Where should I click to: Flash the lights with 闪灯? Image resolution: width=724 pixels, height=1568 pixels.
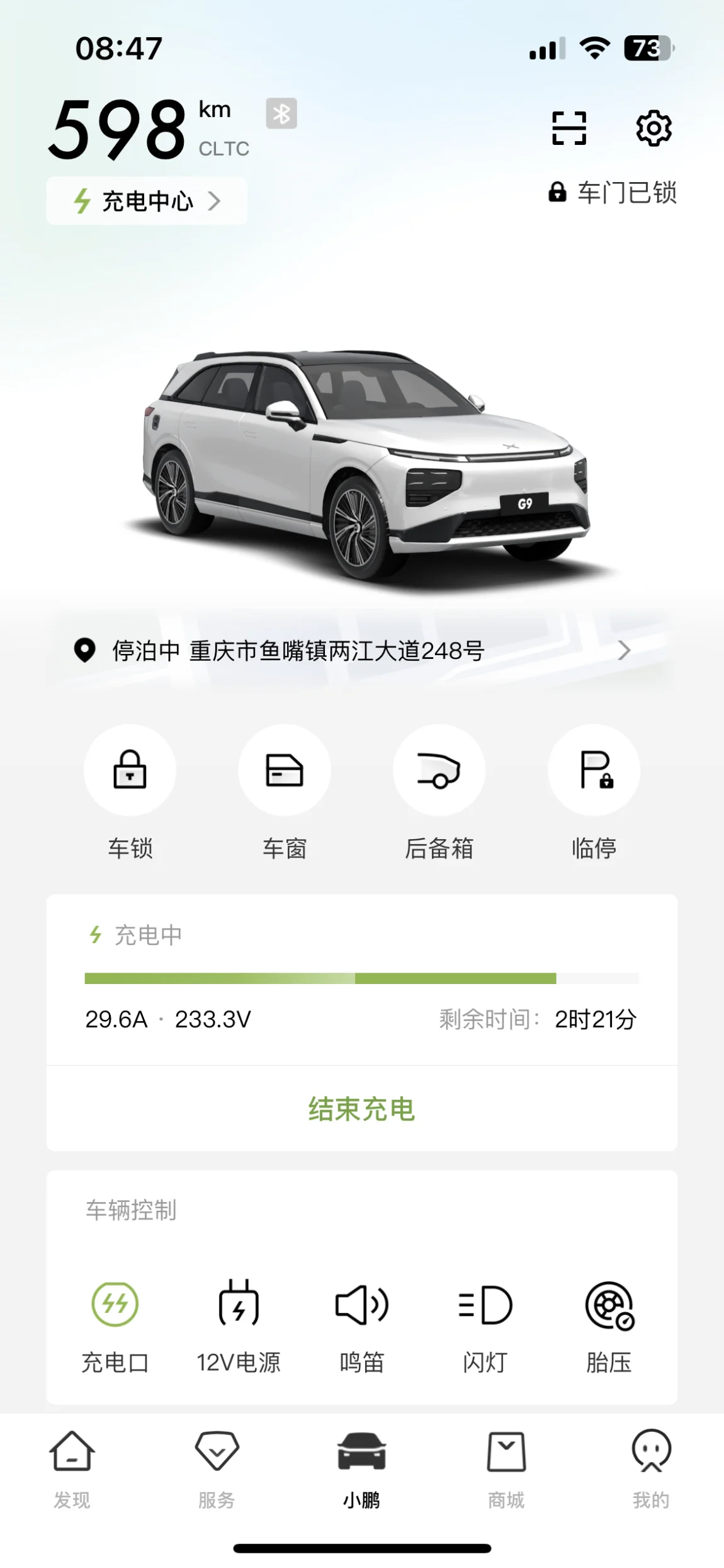point(485,1304)
